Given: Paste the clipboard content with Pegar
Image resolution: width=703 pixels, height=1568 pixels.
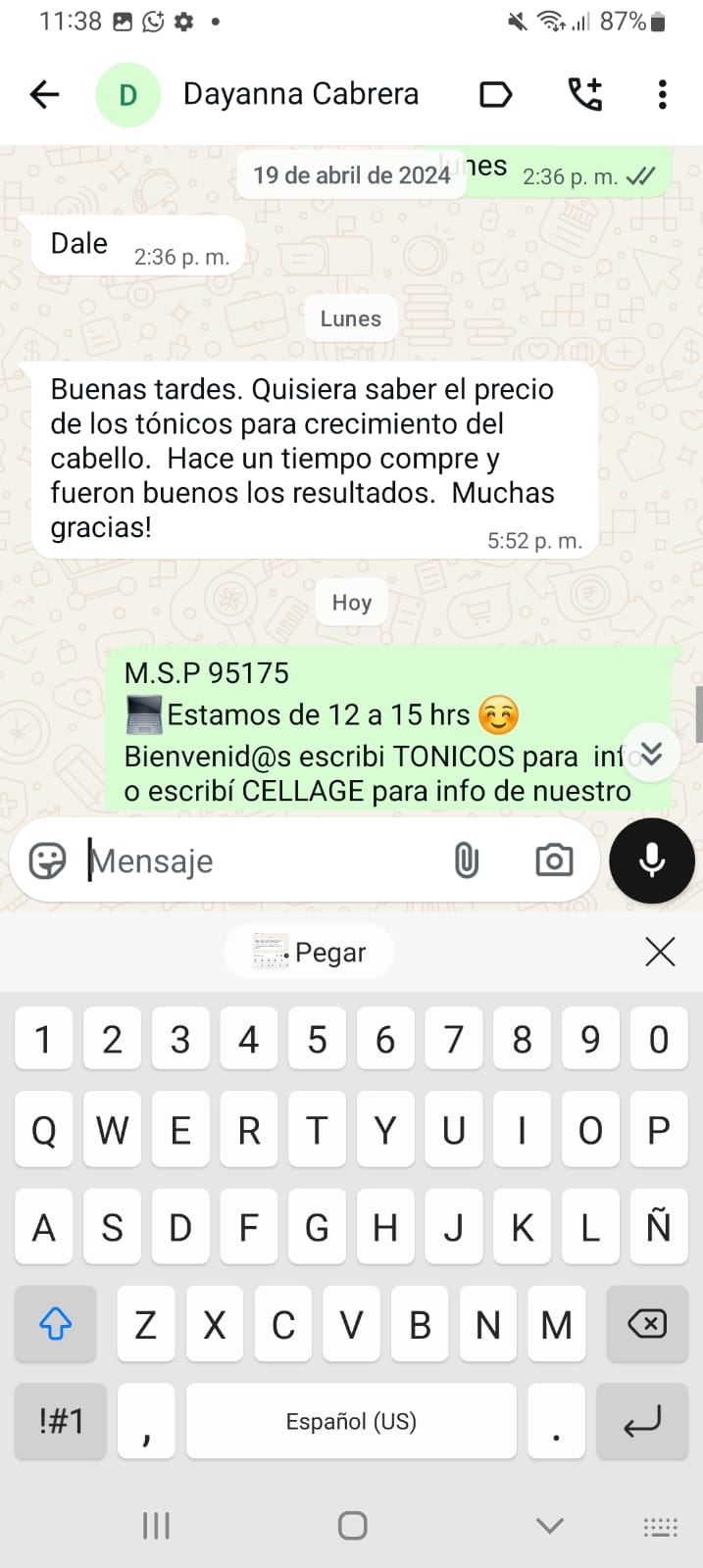Looking at the screenshot, I should point(310,952).
